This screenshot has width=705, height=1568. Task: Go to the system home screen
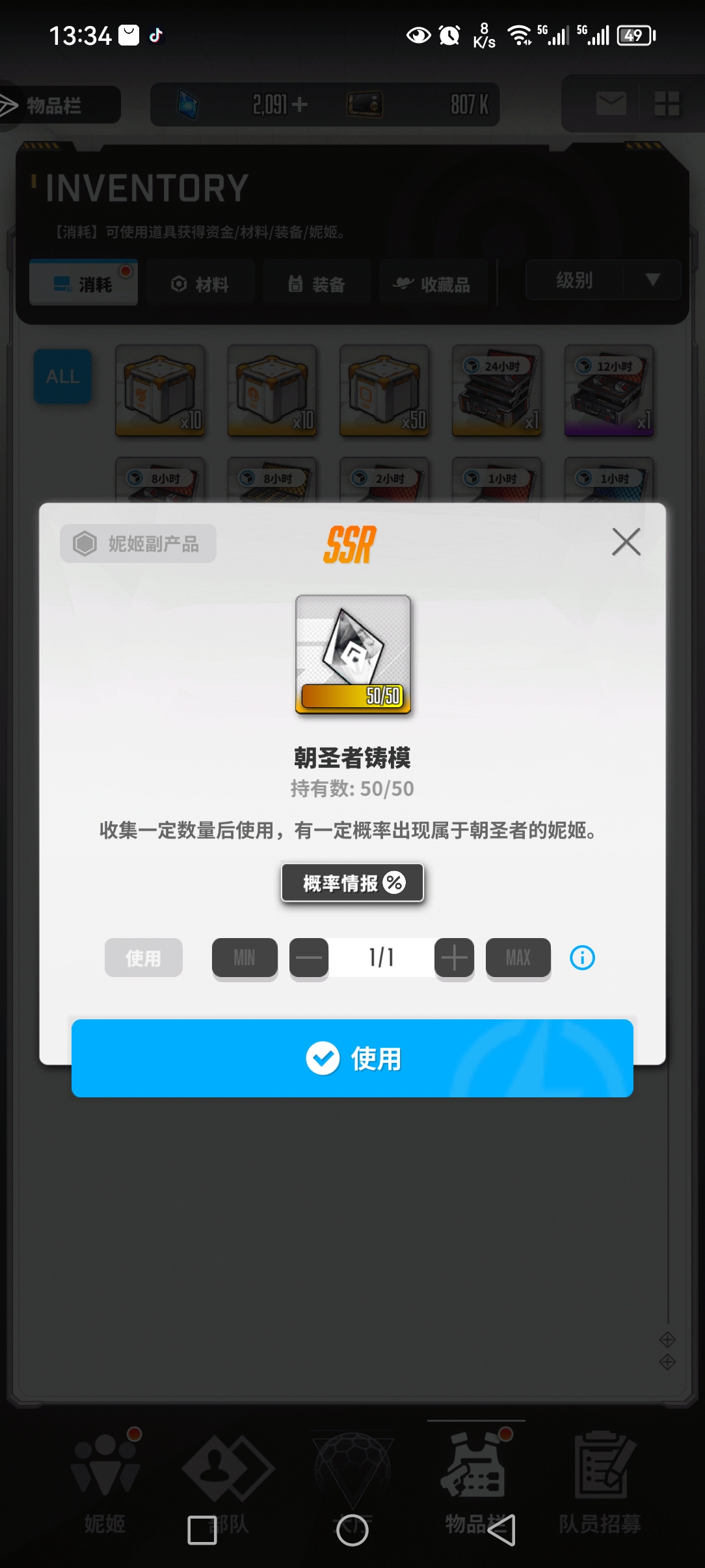[352, 1530]
